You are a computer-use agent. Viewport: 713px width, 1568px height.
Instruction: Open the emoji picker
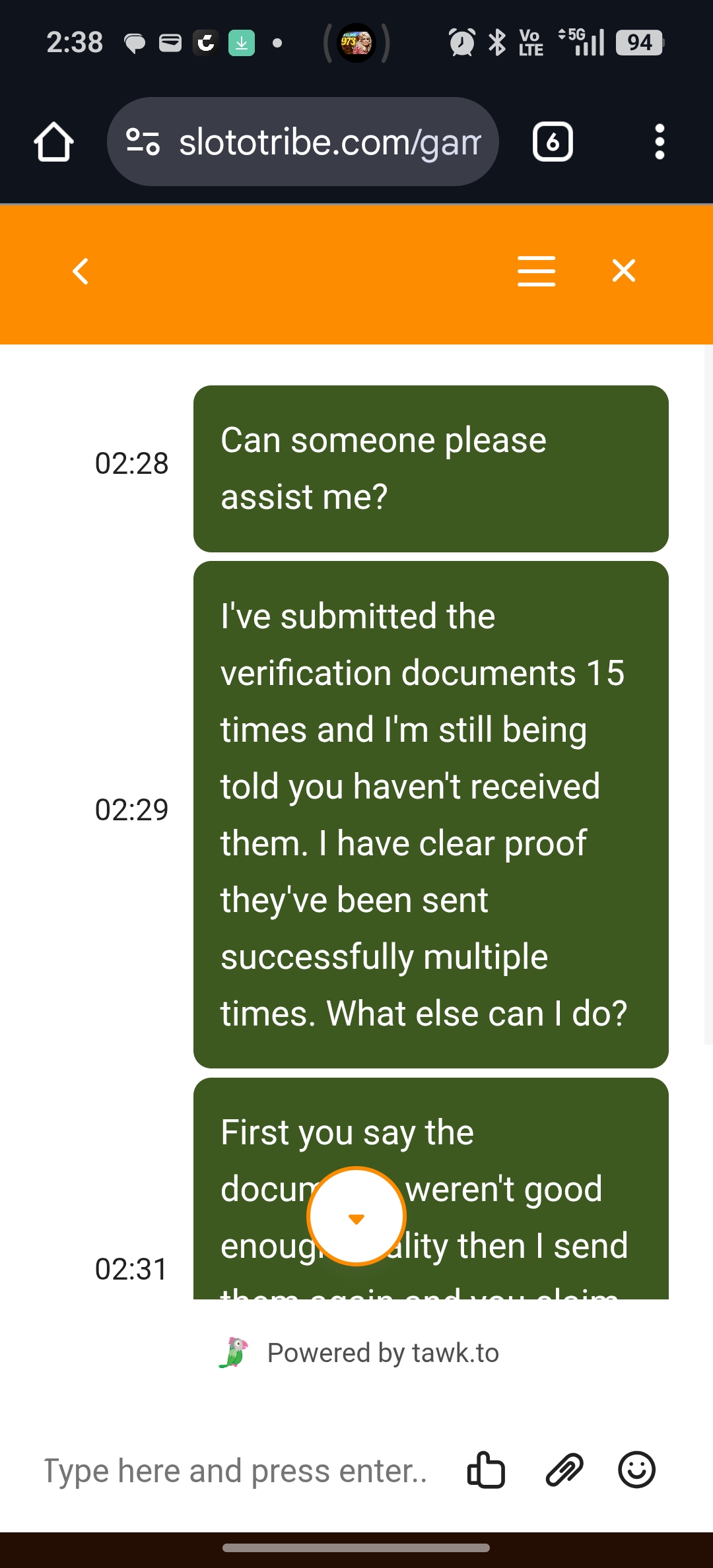636,1471
